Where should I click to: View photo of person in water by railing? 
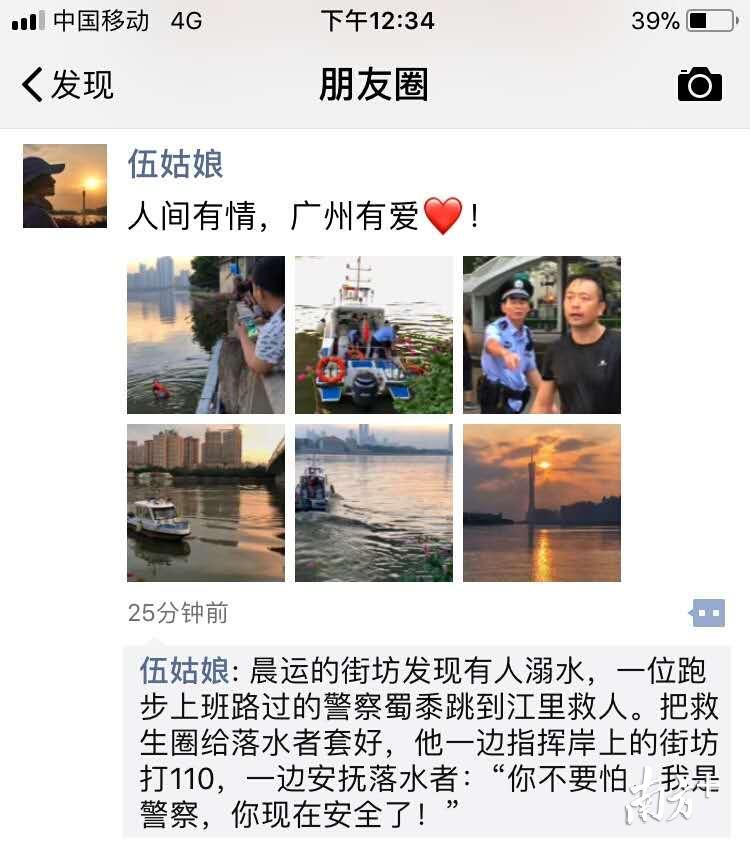pos(206,335)
